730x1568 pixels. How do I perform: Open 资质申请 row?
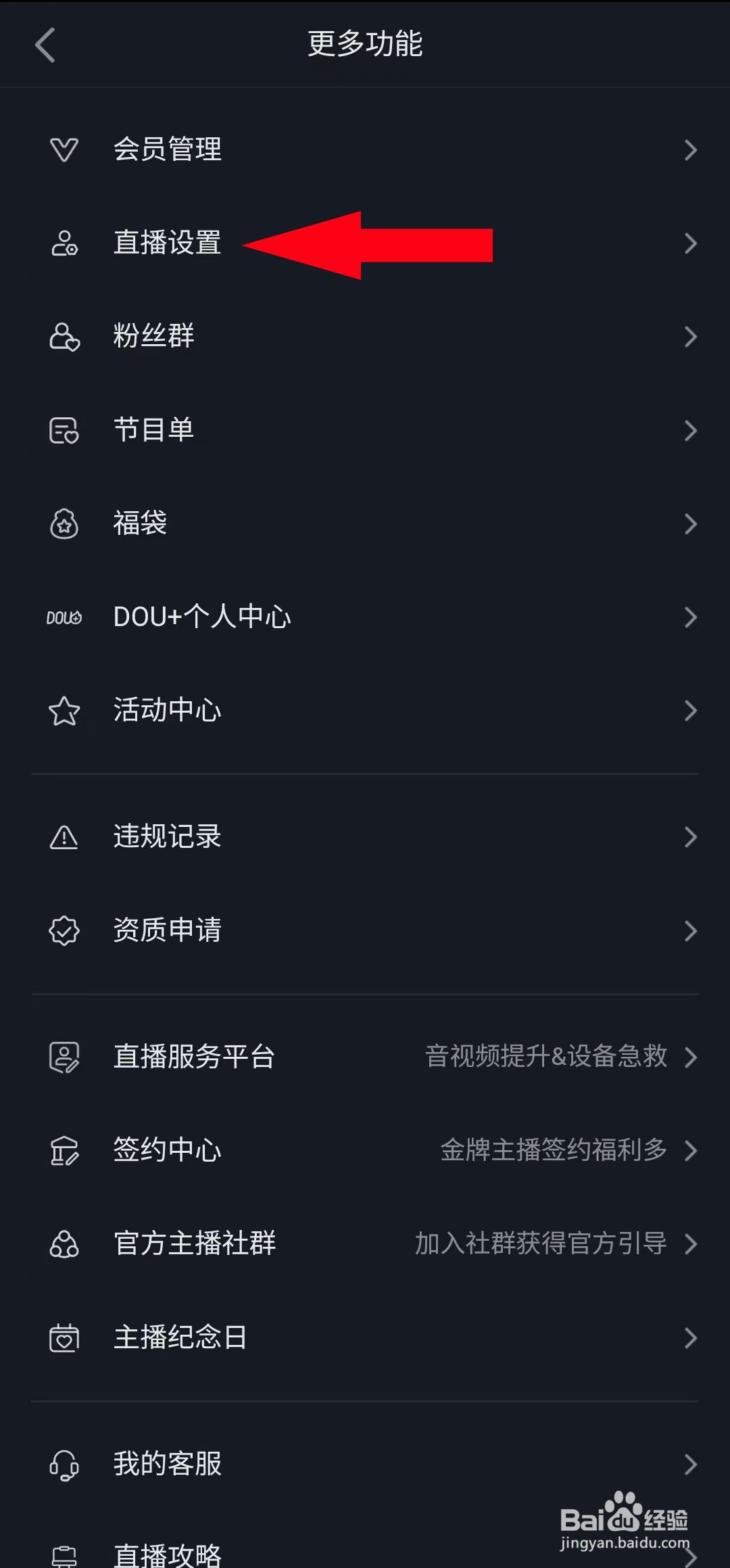pos(365,930)
